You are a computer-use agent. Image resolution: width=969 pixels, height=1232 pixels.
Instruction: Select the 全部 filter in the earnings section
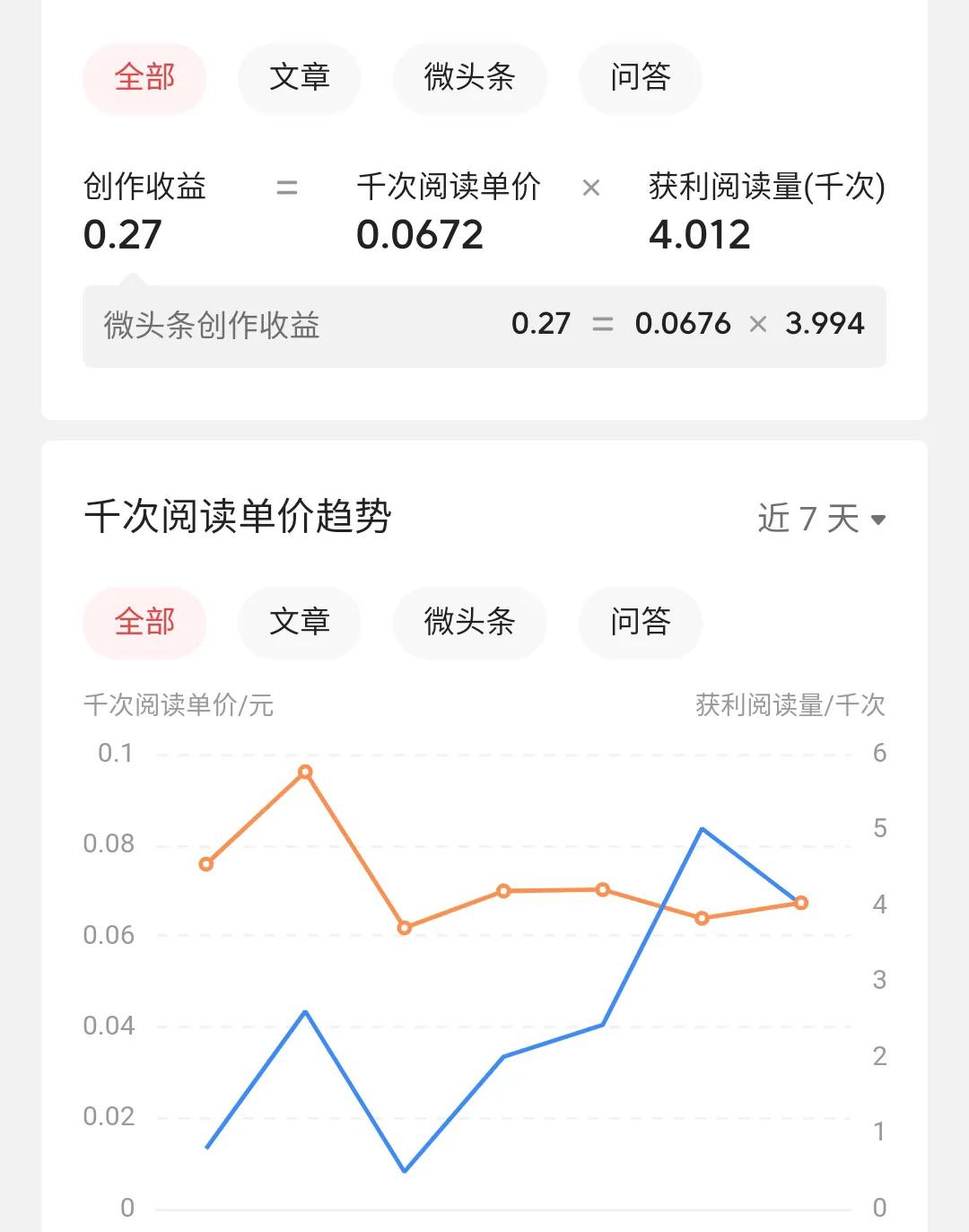coord(144,79)
